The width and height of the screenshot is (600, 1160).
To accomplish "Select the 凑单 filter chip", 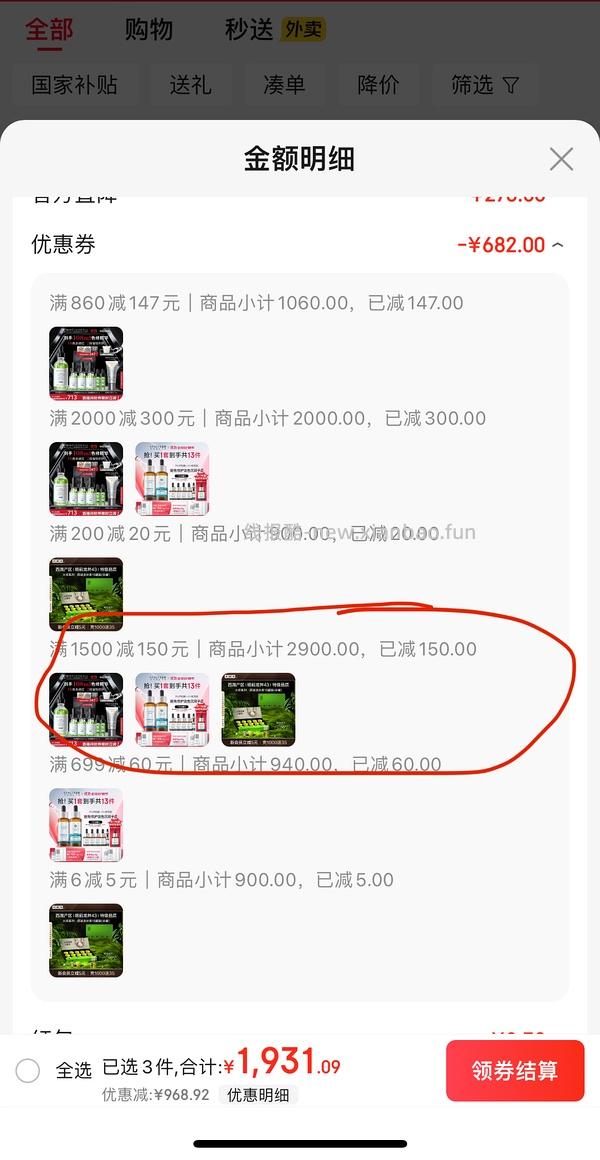I will click(283, 85).
